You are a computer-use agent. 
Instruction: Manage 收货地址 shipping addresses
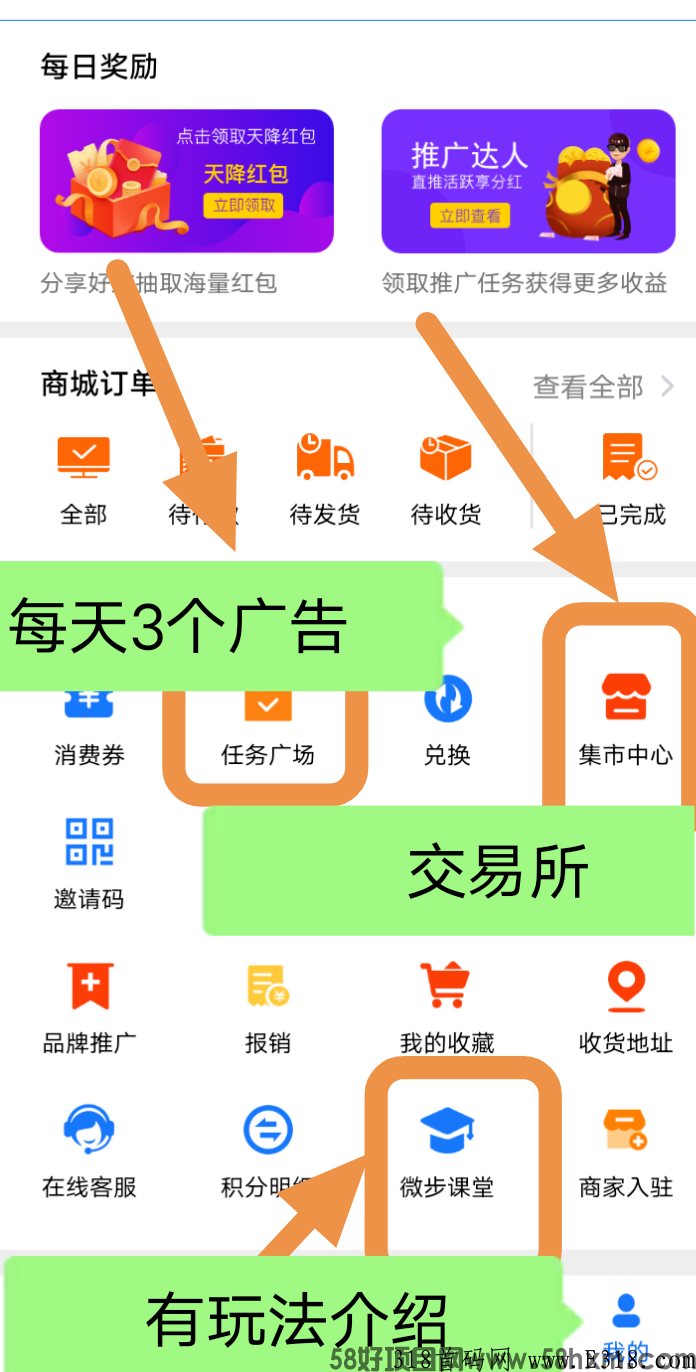tap(626, 1006)
